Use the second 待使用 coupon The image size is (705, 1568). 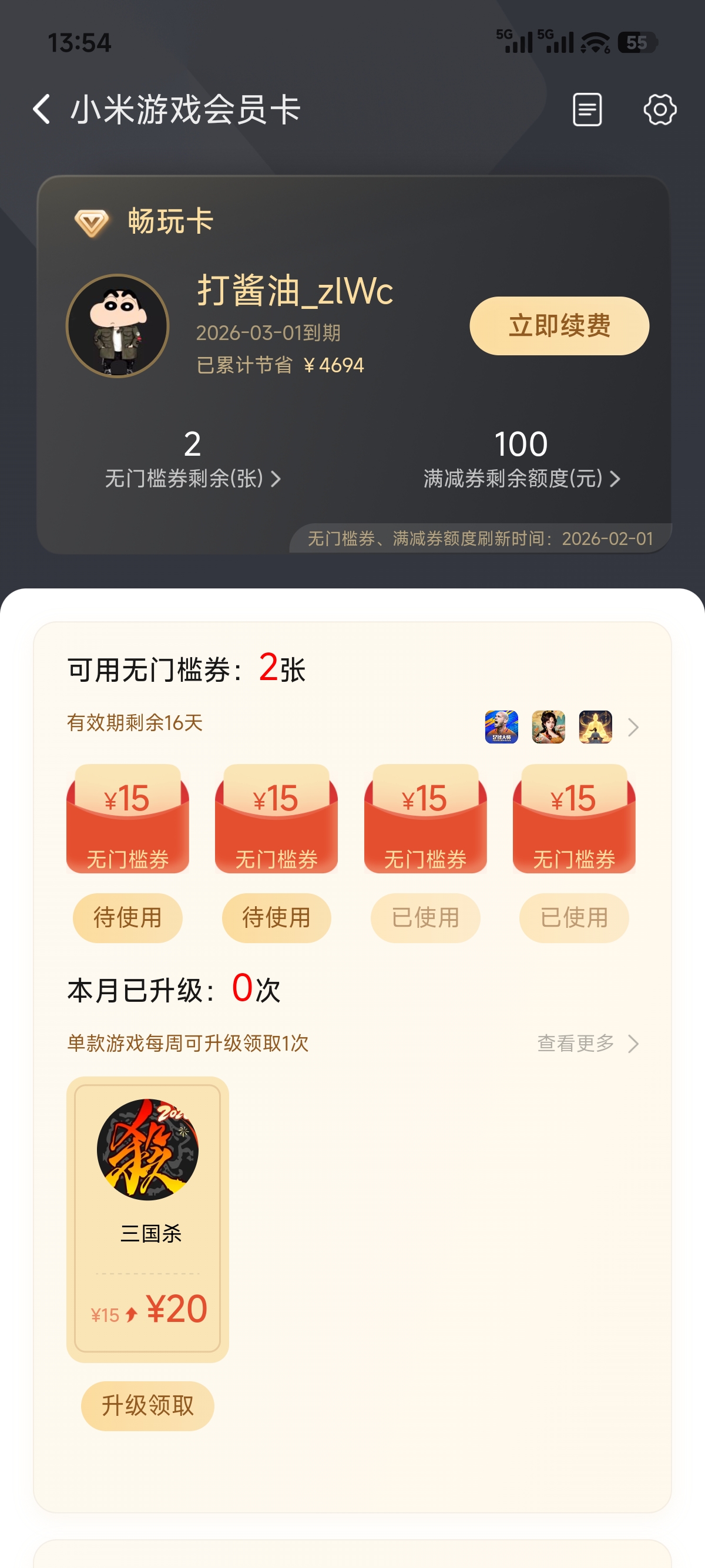276,917
